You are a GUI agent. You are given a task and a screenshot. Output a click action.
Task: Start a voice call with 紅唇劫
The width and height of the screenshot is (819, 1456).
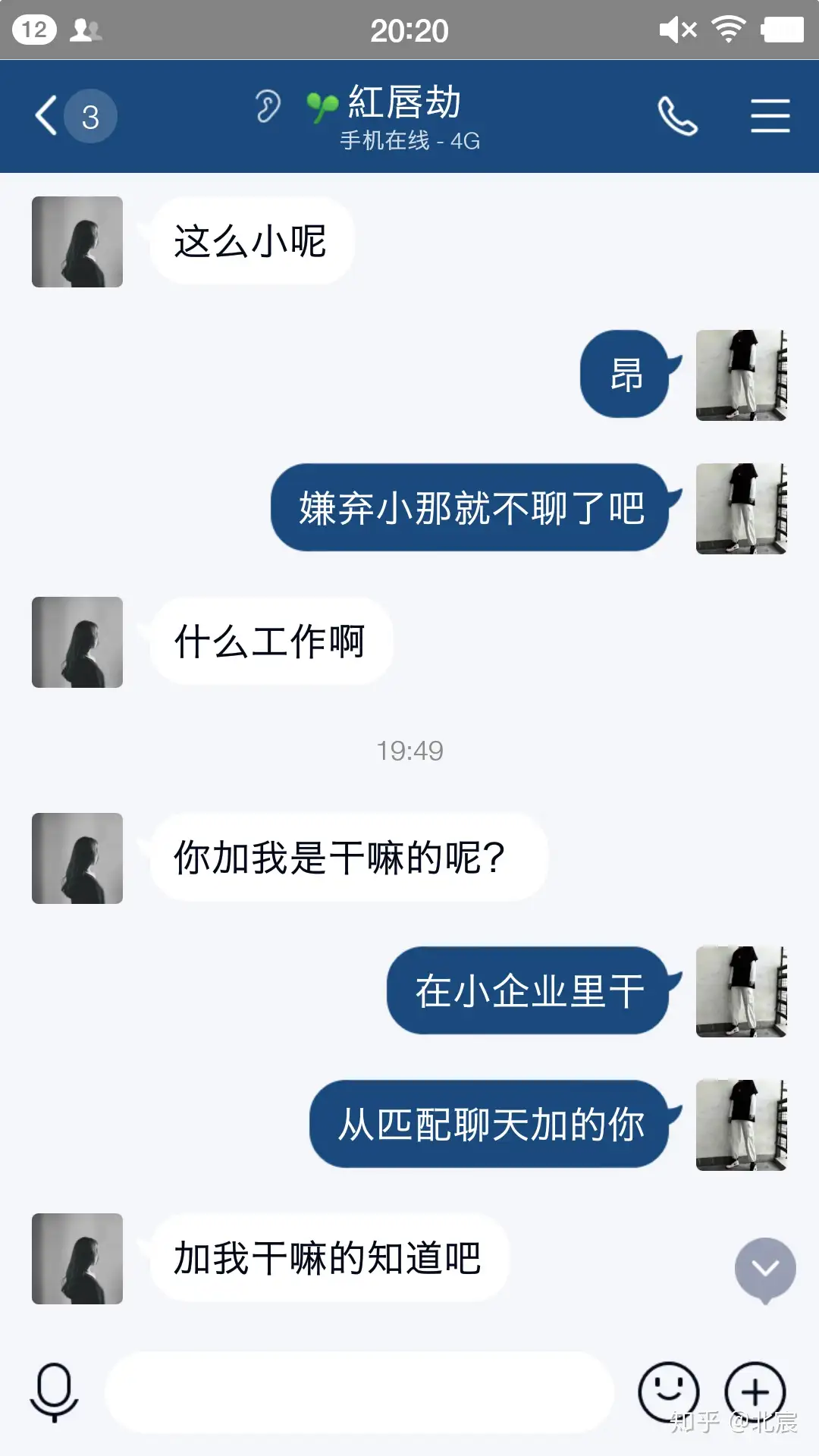677,116
